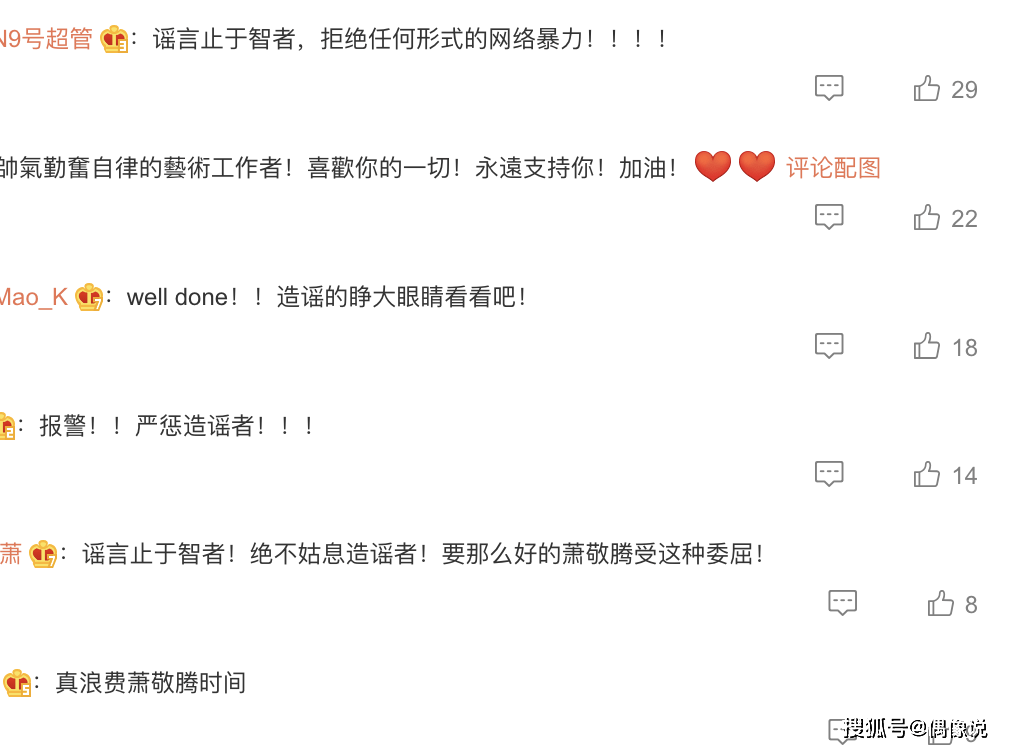
Task: Like the comment with 8 likes
Action: 941,604
